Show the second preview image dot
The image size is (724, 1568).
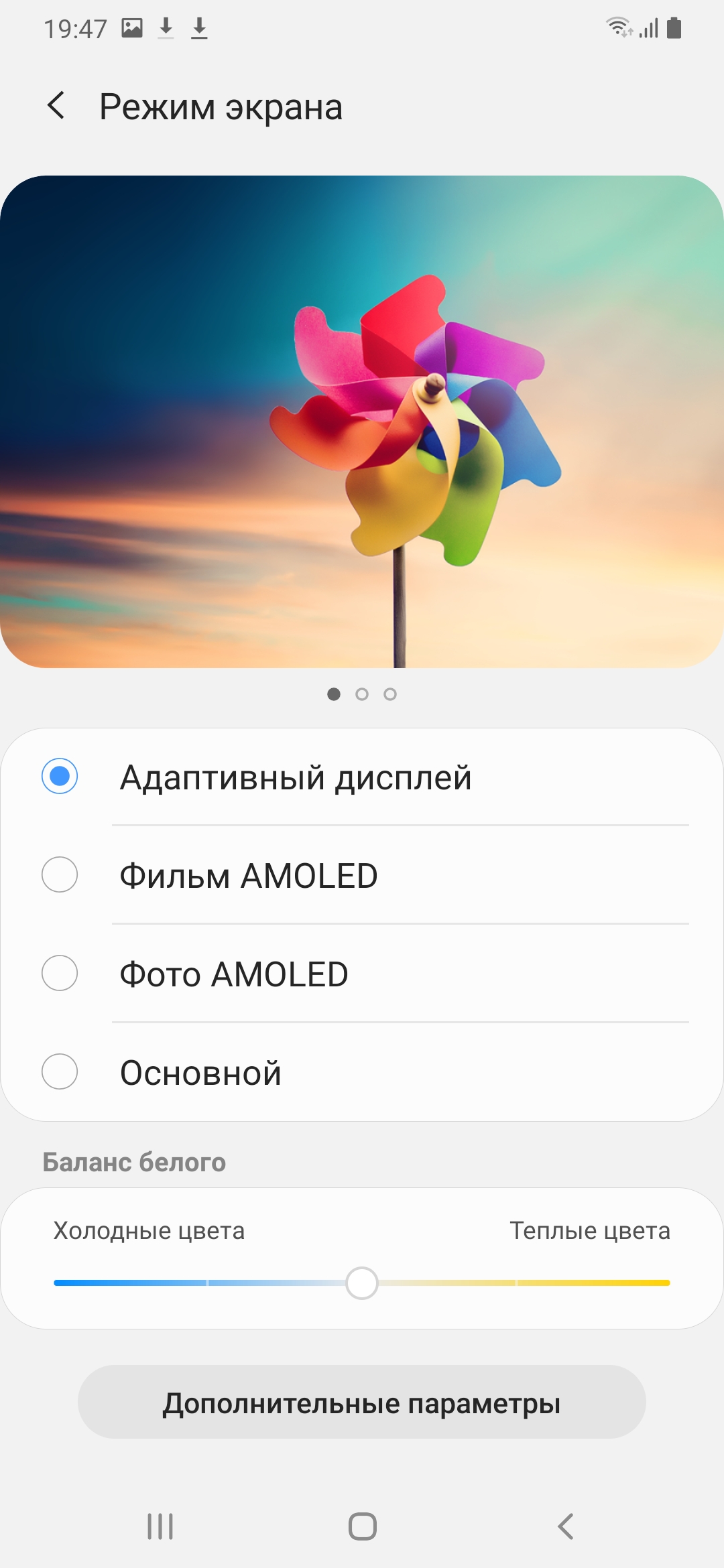click(x=362, y=694)
